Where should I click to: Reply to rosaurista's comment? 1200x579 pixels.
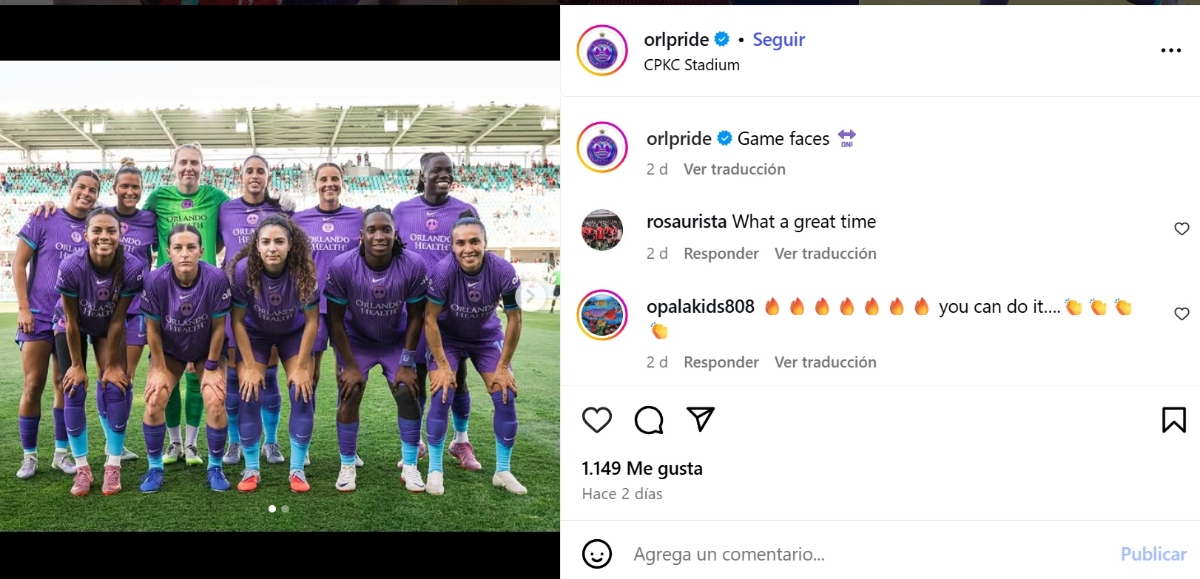(720, 254)
